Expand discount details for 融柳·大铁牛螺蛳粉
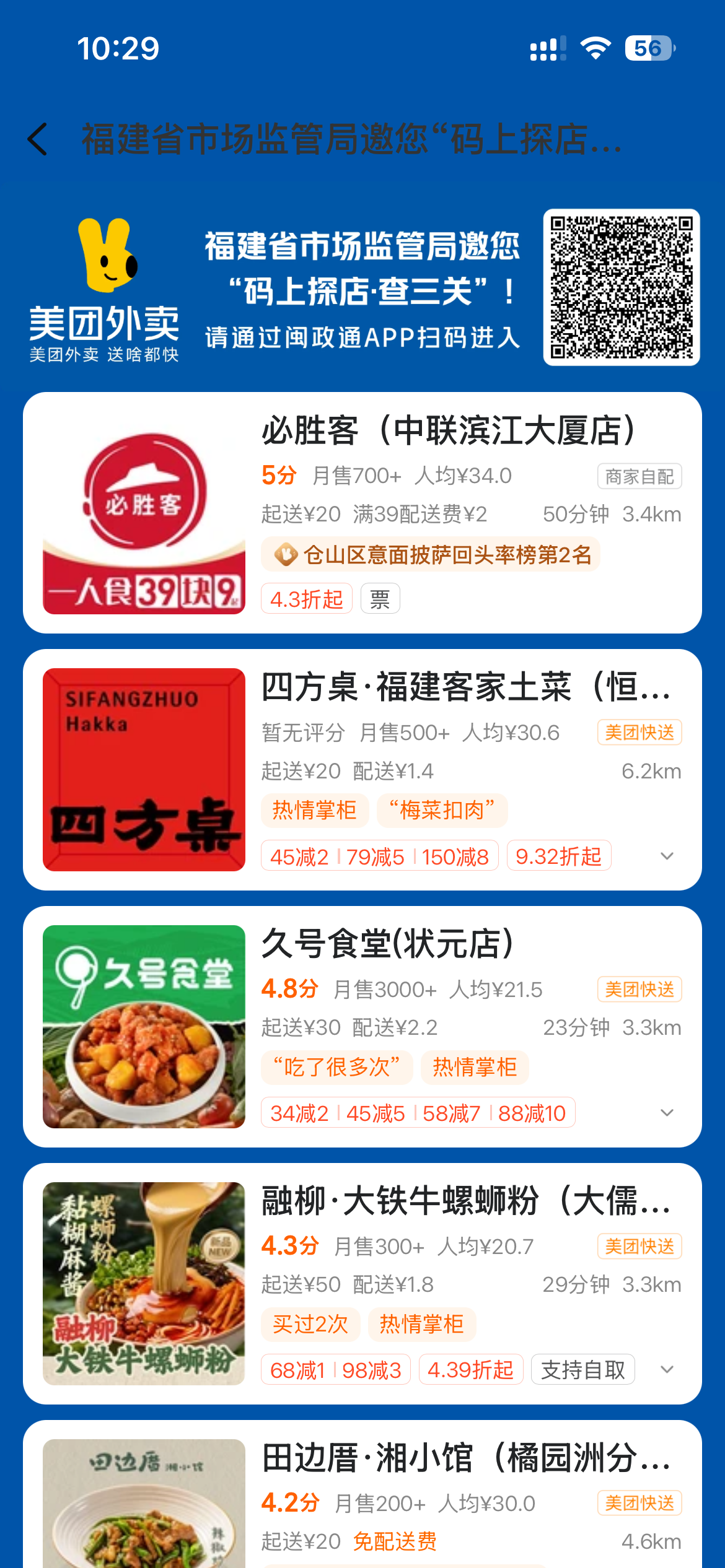The image size is (725, 1568). pos(667,1369)
